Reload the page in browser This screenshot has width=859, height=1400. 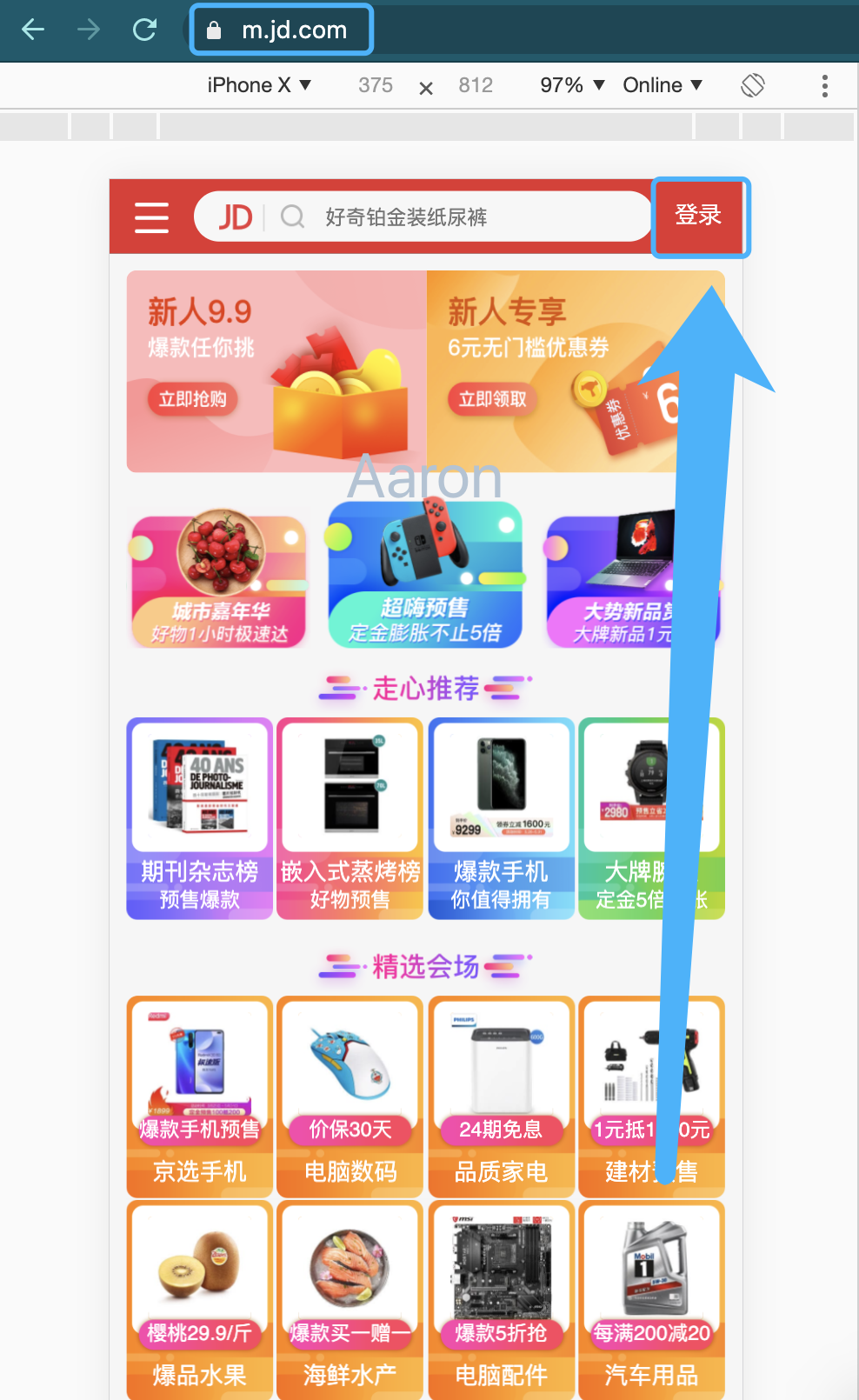click(x=144, y=30)
